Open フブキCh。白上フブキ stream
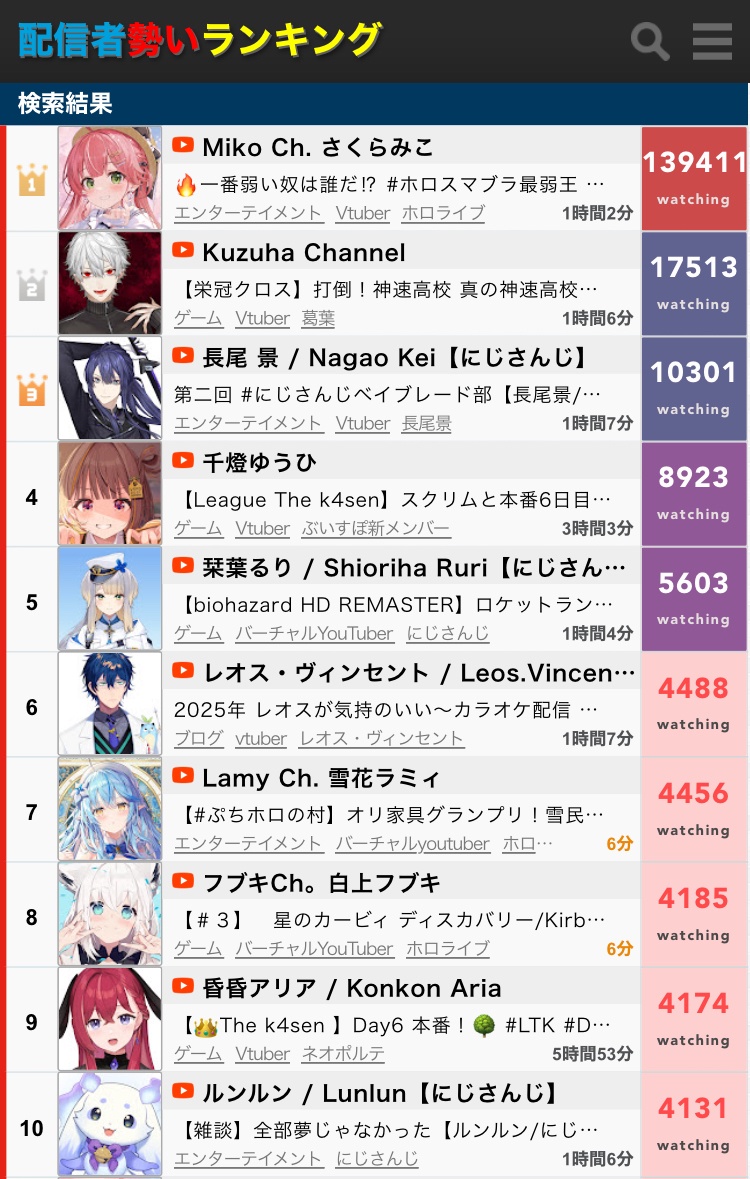750x1179 pixels. [321, 883]
